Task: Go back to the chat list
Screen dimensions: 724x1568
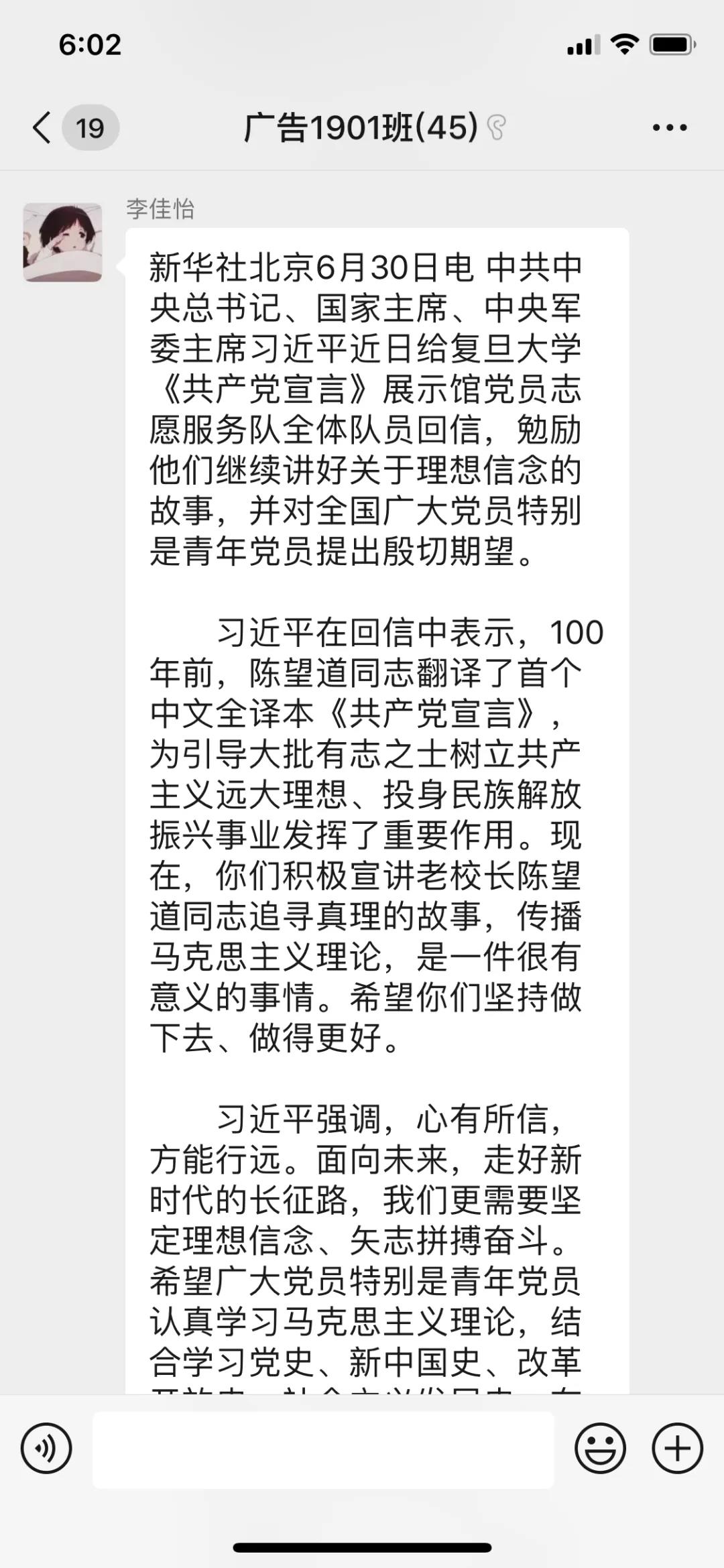Action: point(42,127)
